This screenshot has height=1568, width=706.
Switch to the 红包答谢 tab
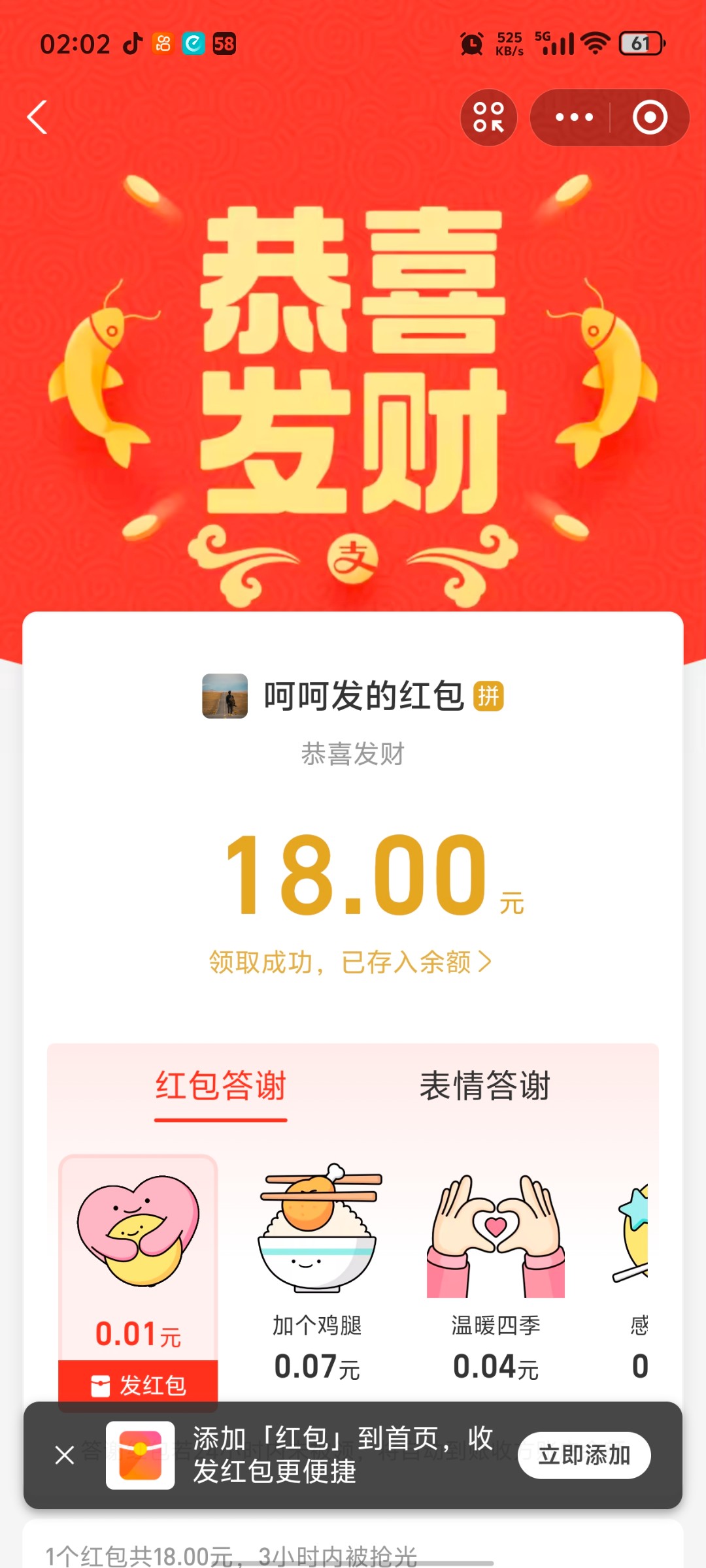(x=221, y=1086)
